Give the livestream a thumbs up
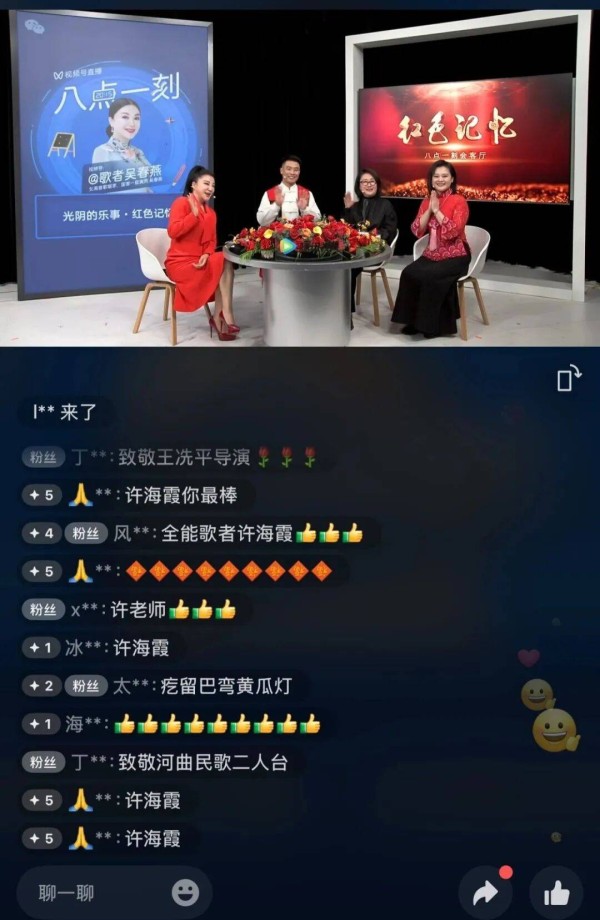600x920 pixels. 556,892
